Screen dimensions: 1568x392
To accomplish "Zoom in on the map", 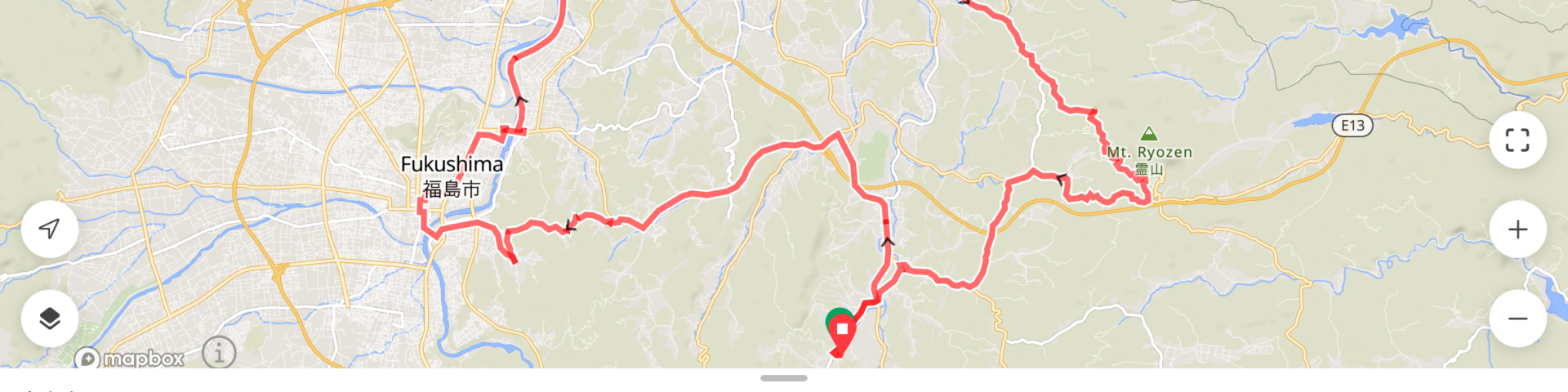I will [1517, 229].
